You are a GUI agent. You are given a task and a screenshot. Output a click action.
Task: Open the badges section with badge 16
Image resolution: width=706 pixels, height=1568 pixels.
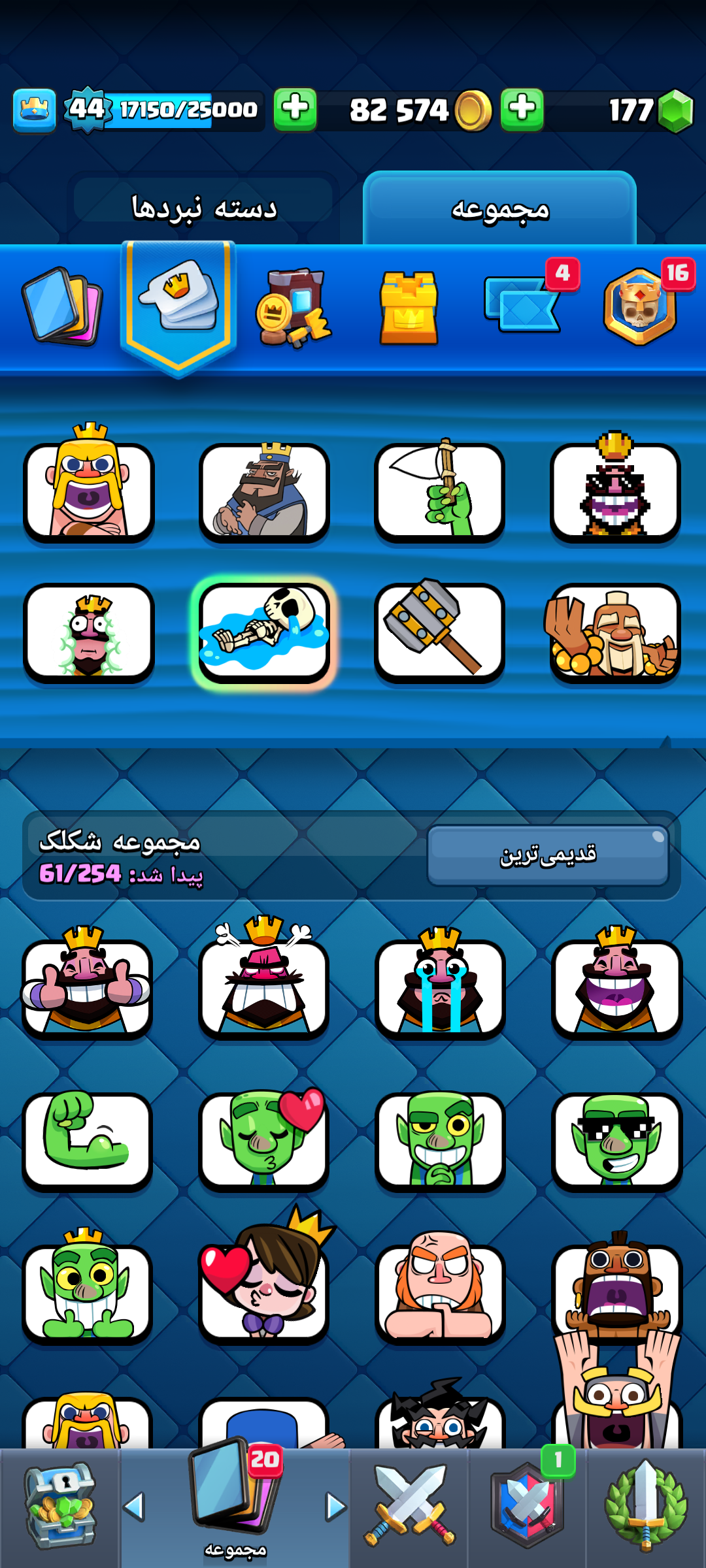click(641, 306)
